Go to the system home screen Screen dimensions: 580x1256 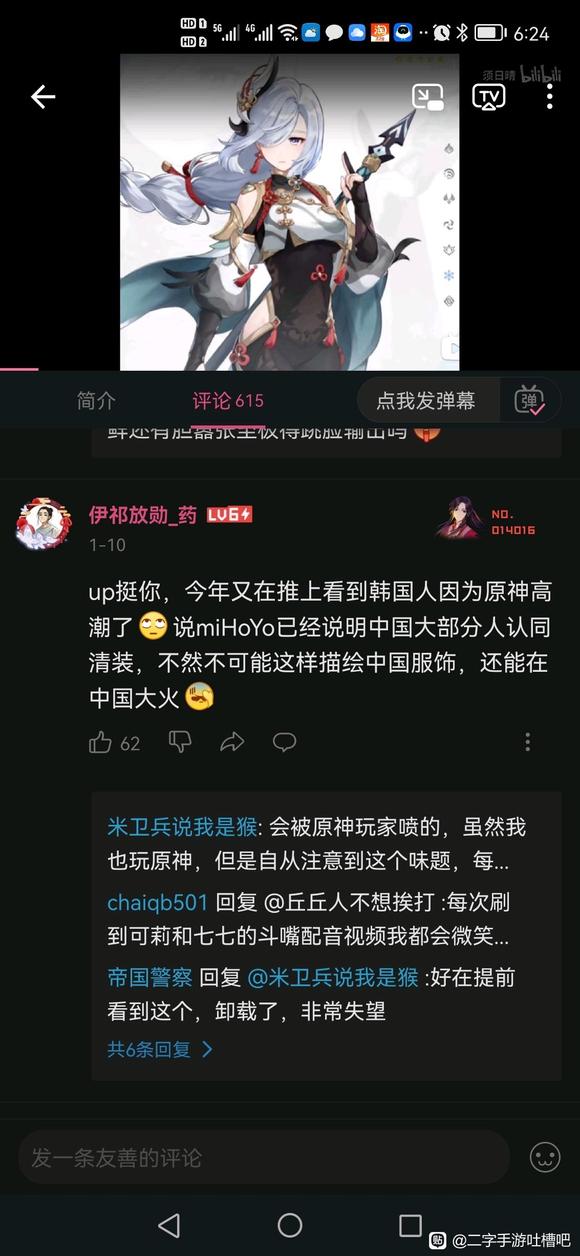click(x=290, y=1225)
